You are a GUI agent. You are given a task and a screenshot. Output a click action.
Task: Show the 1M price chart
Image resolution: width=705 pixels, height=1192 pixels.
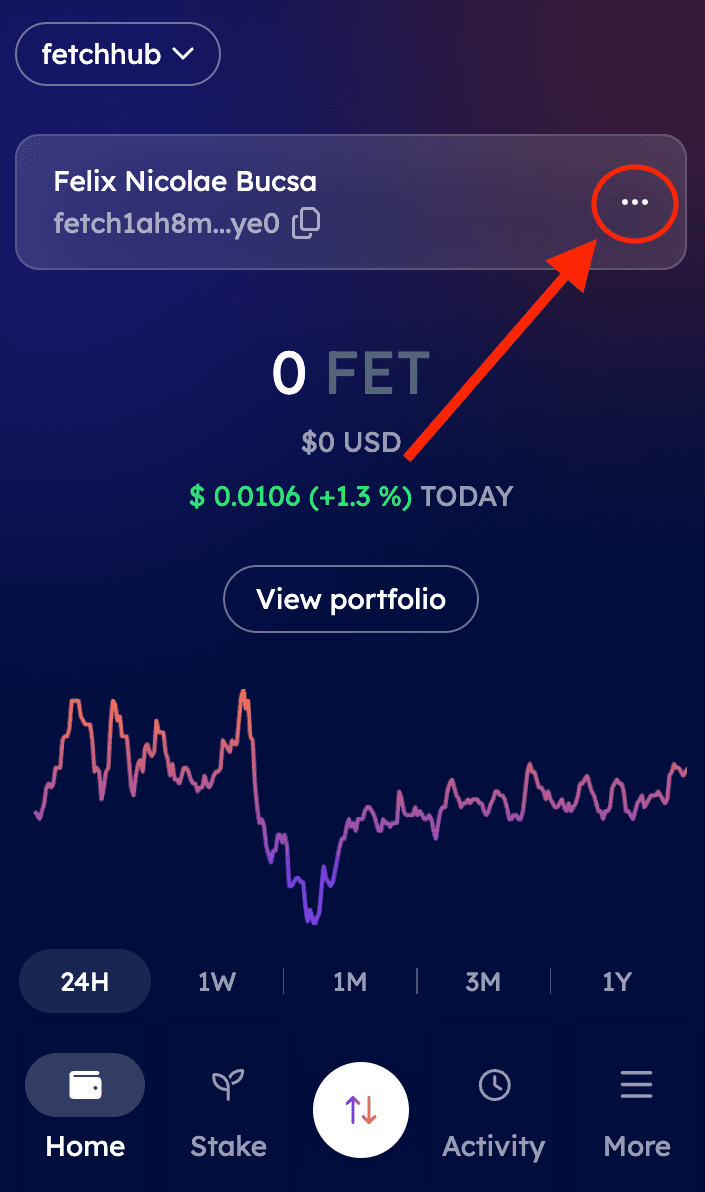click(350, 981)
